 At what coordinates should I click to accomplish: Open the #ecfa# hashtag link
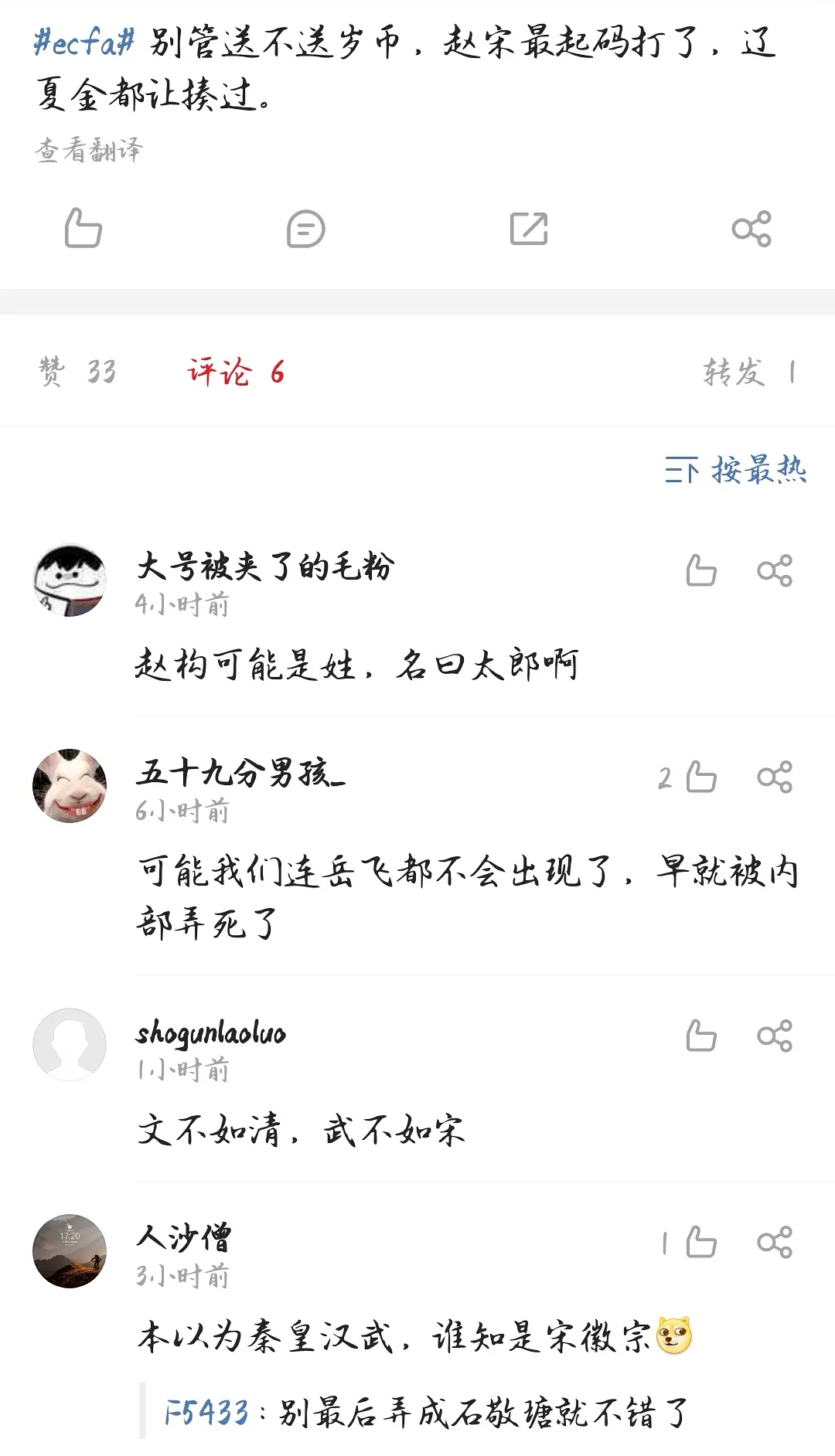[x=84, y=42]
